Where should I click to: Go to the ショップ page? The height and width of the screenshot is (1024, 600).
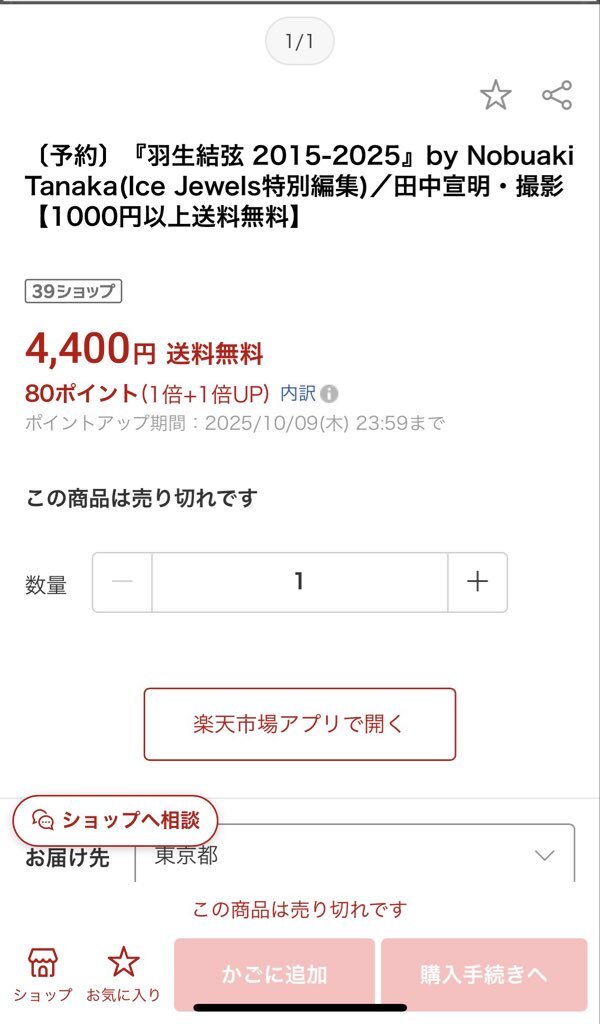pos(42,975)
